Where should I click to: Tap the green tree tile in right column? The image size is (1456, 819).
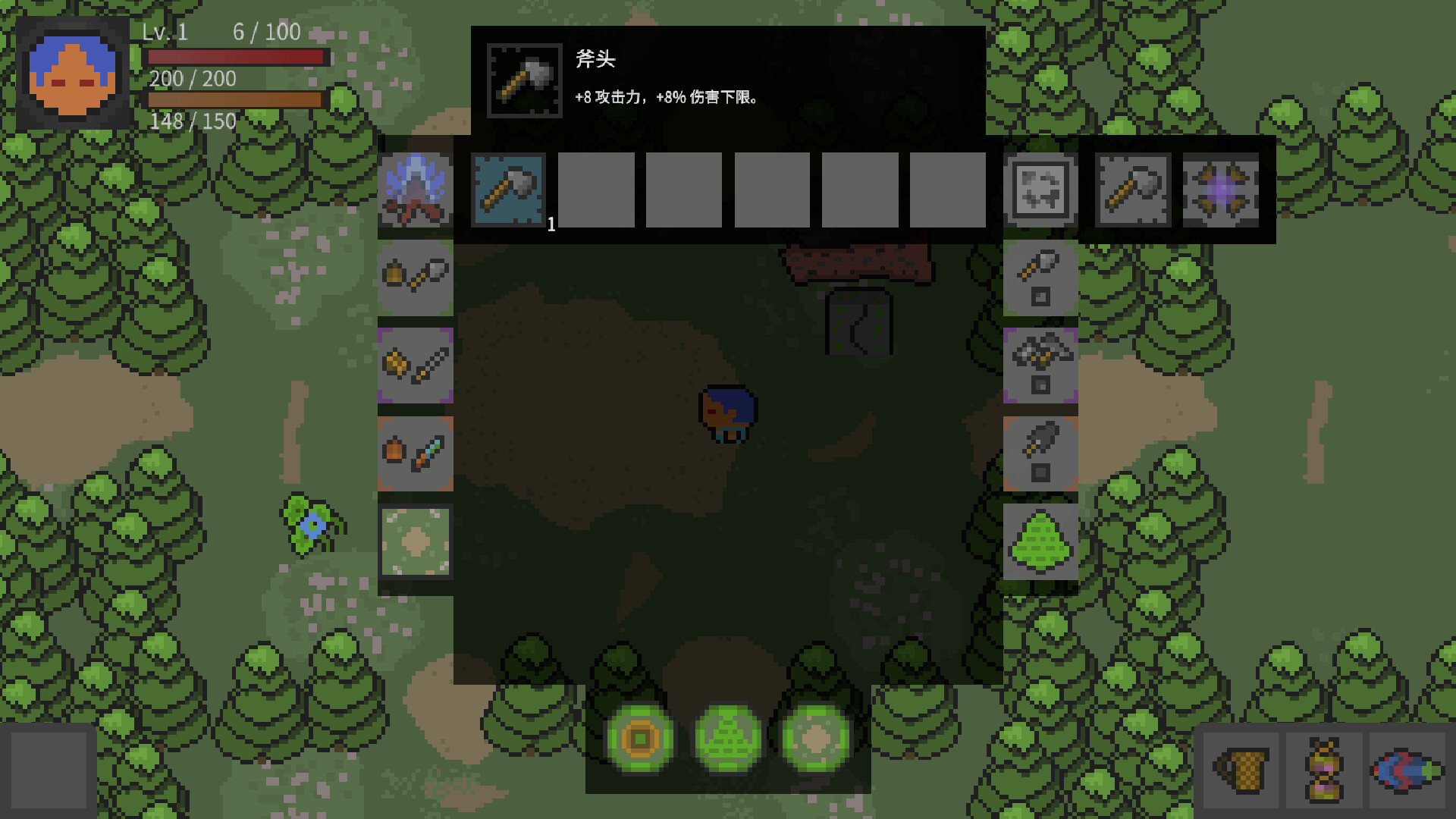pyautogui.click(x=1040, y=541)
